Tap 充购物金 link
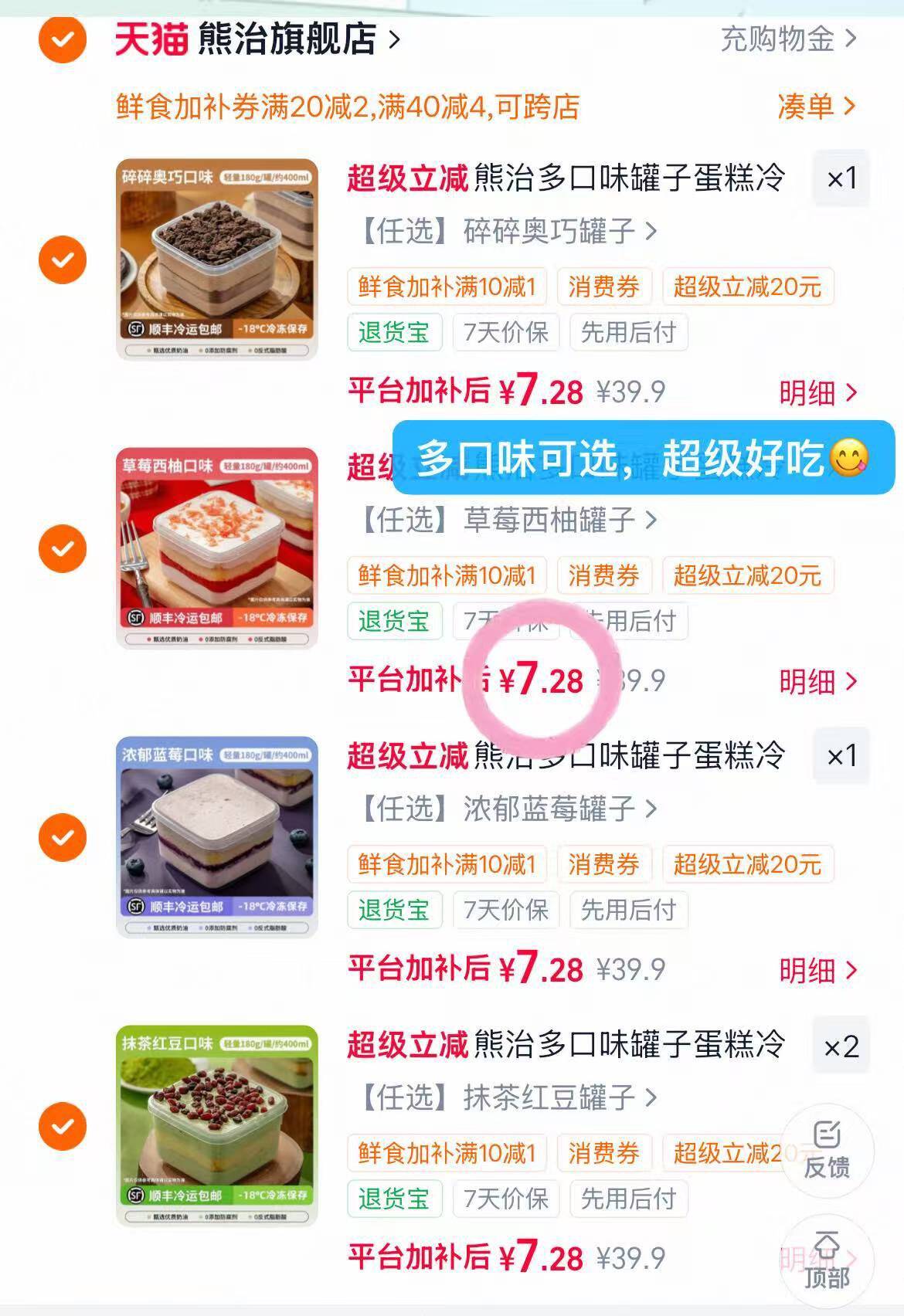 point(788,39)
